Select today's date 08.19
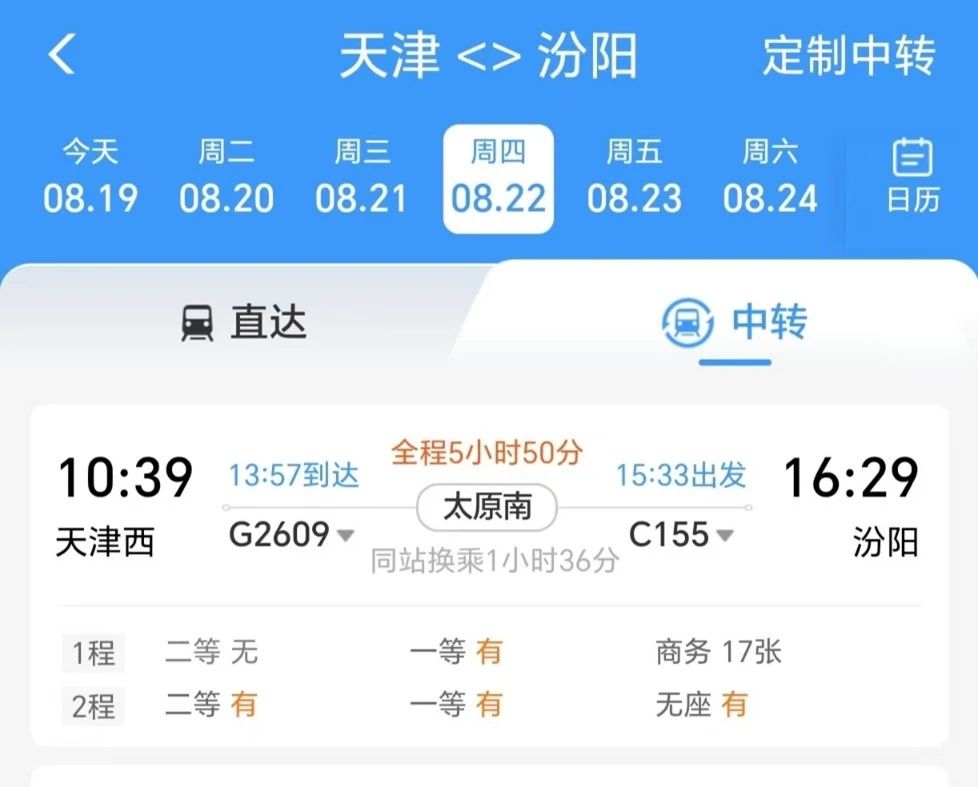 pos(90,178)
